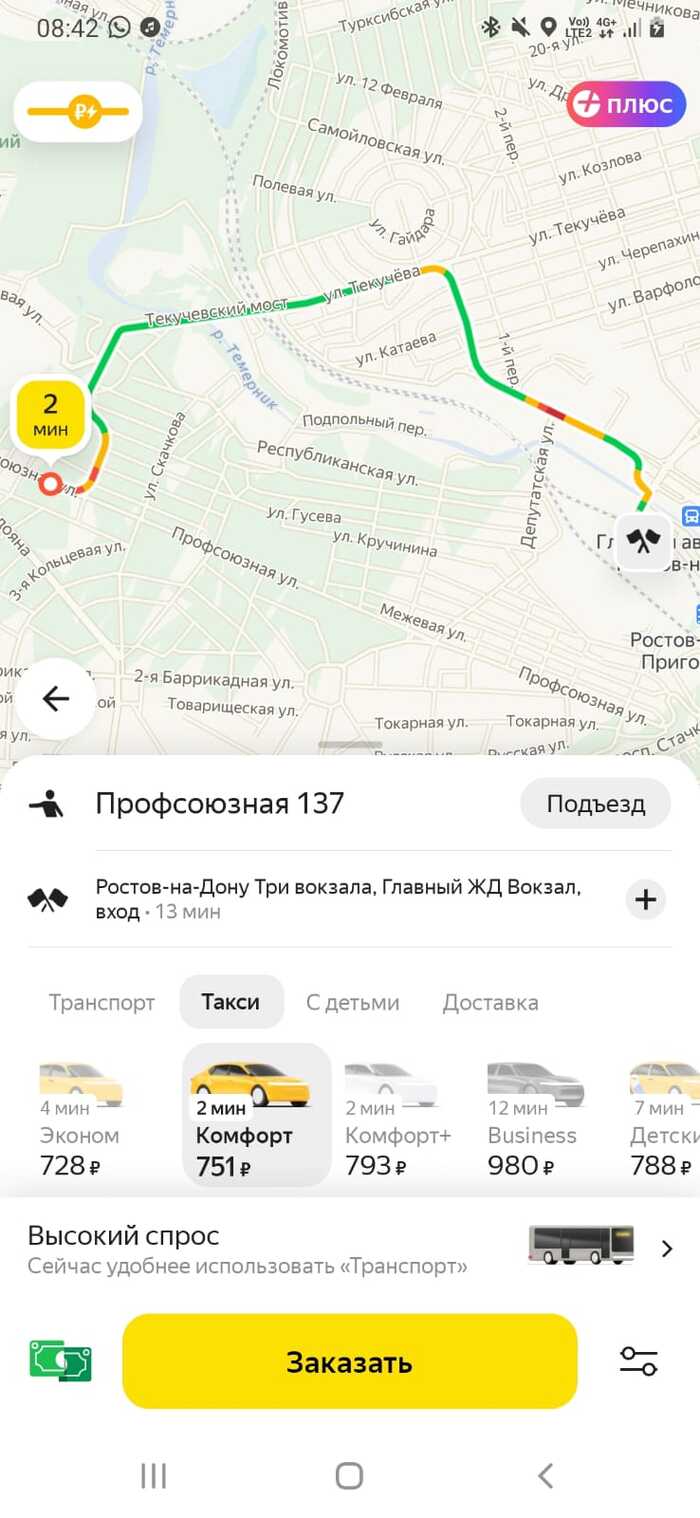Go back using the arrow button
The width and height of the screenshot is (700, 1518).
(x=55, y=698)
